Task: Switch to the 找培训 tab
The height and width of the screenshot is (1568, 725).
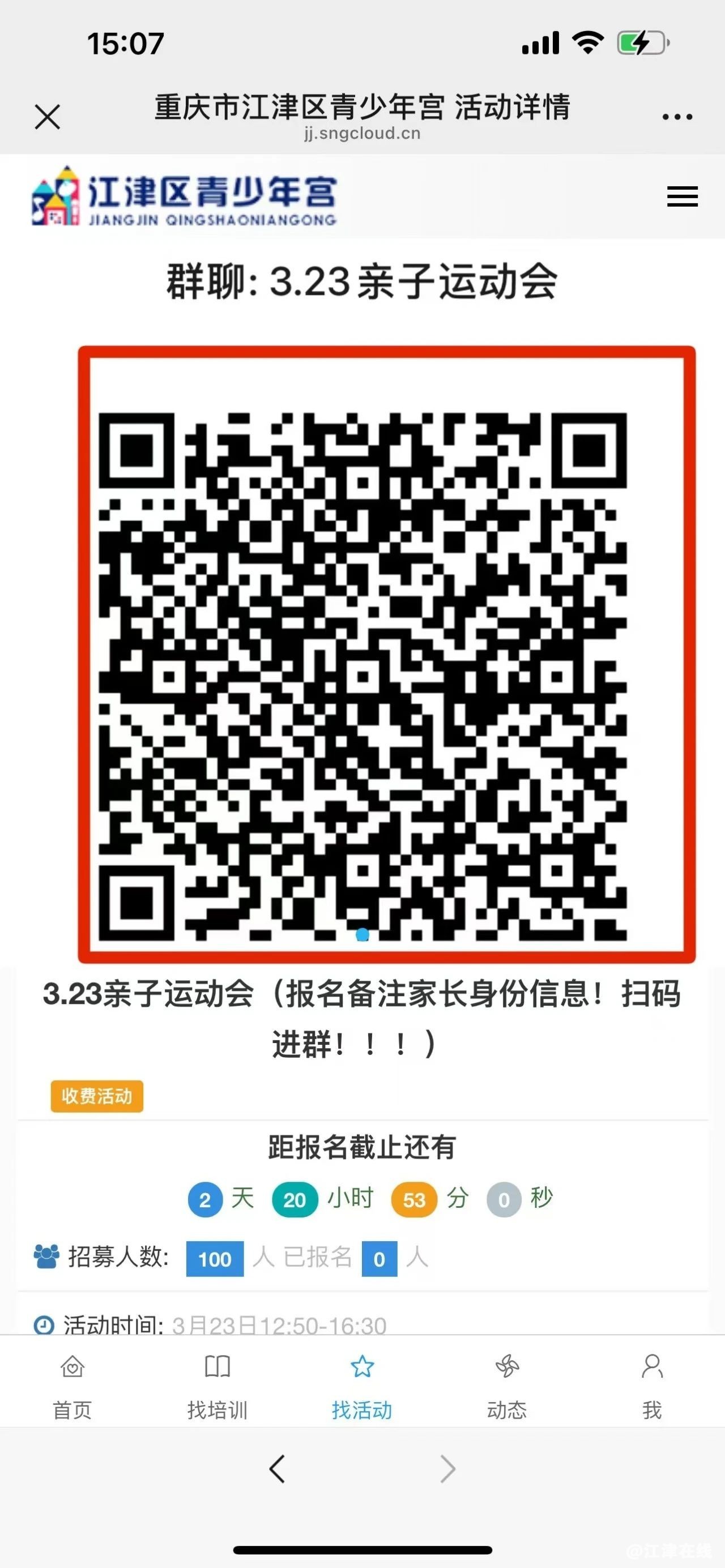Action: coord(217,1387)
